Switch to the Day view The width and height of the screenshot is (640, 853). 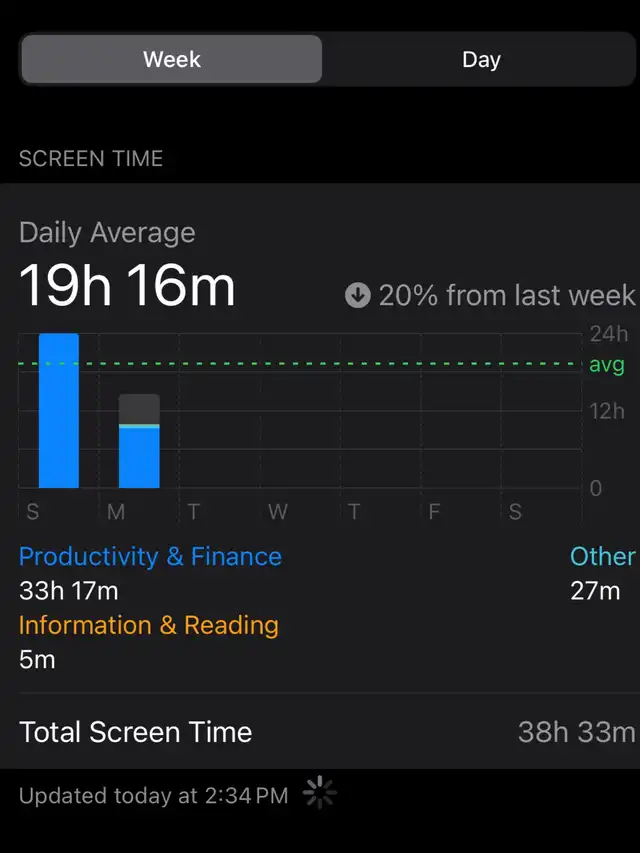pos(480,60)
